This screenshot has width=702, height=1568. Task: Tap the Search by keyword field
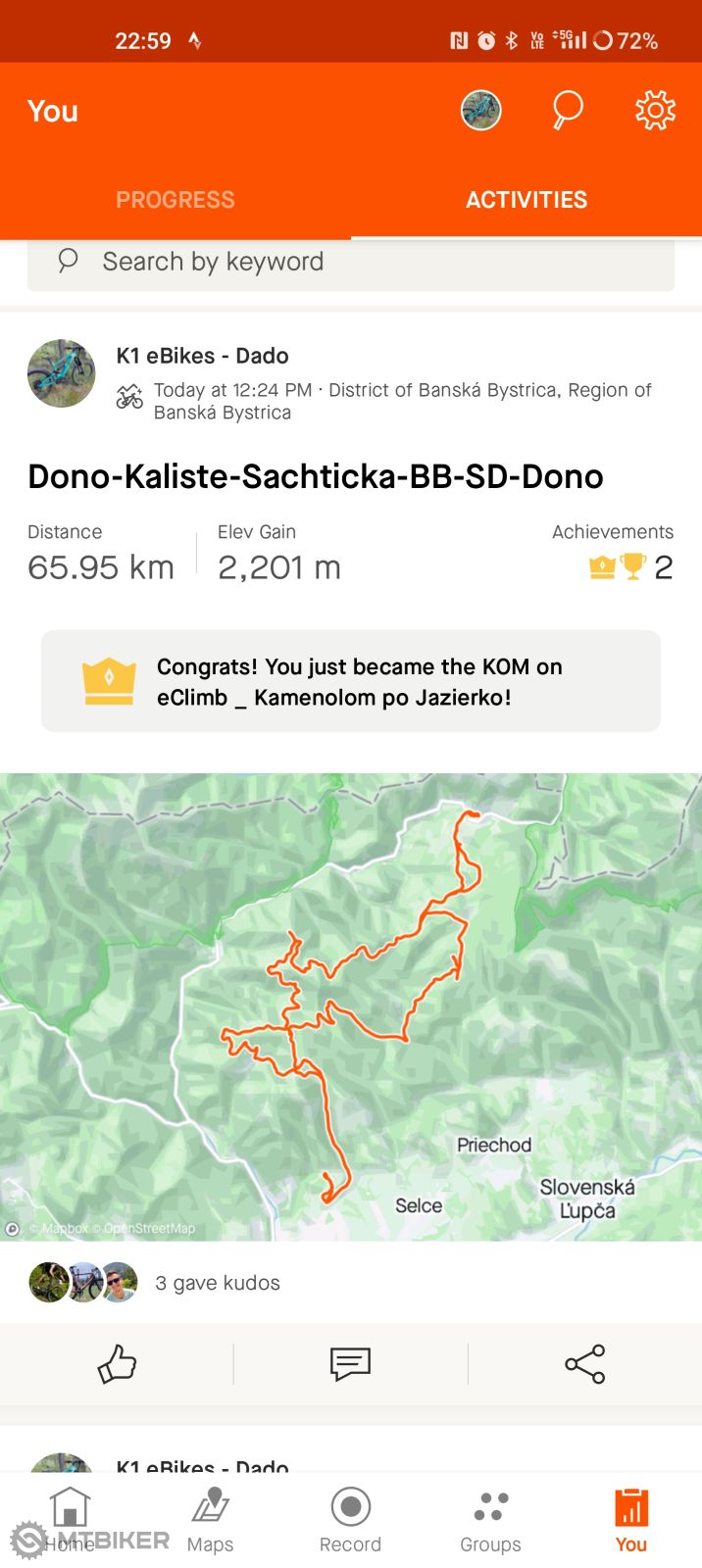pos(350,262)
